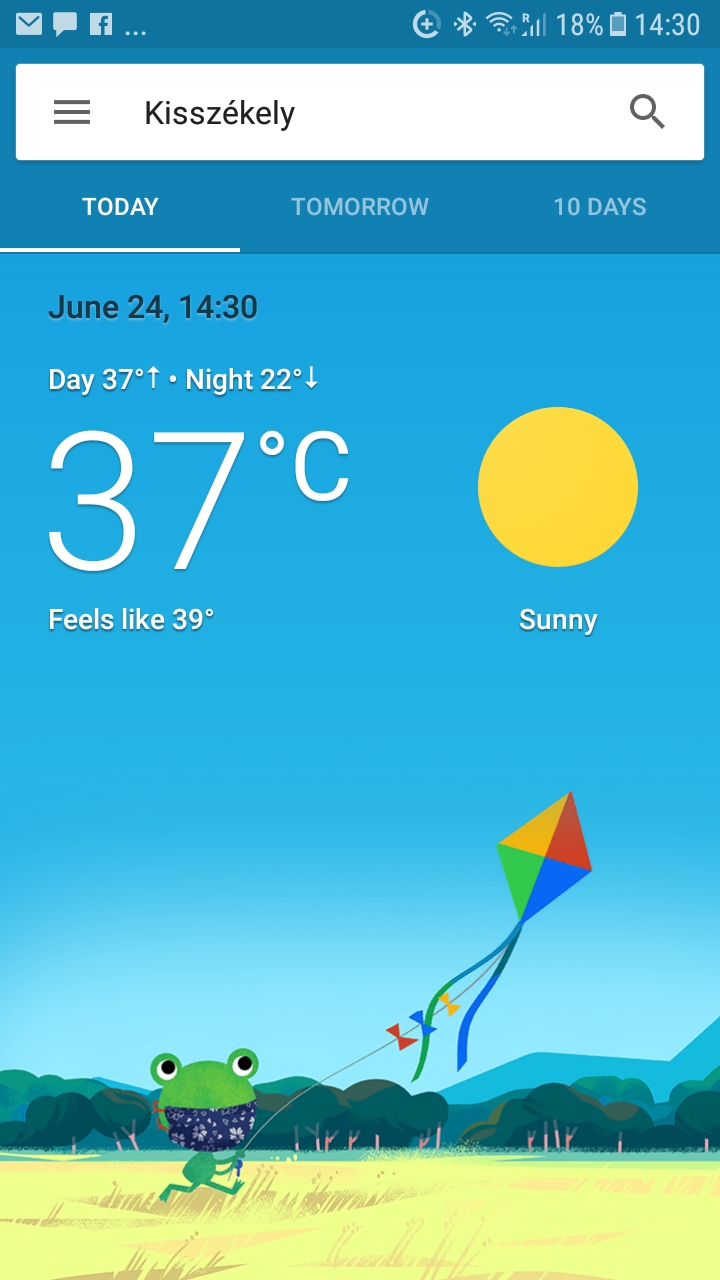Switch to the Tomorrow tab
The image size is (720, 1280).
360,207
